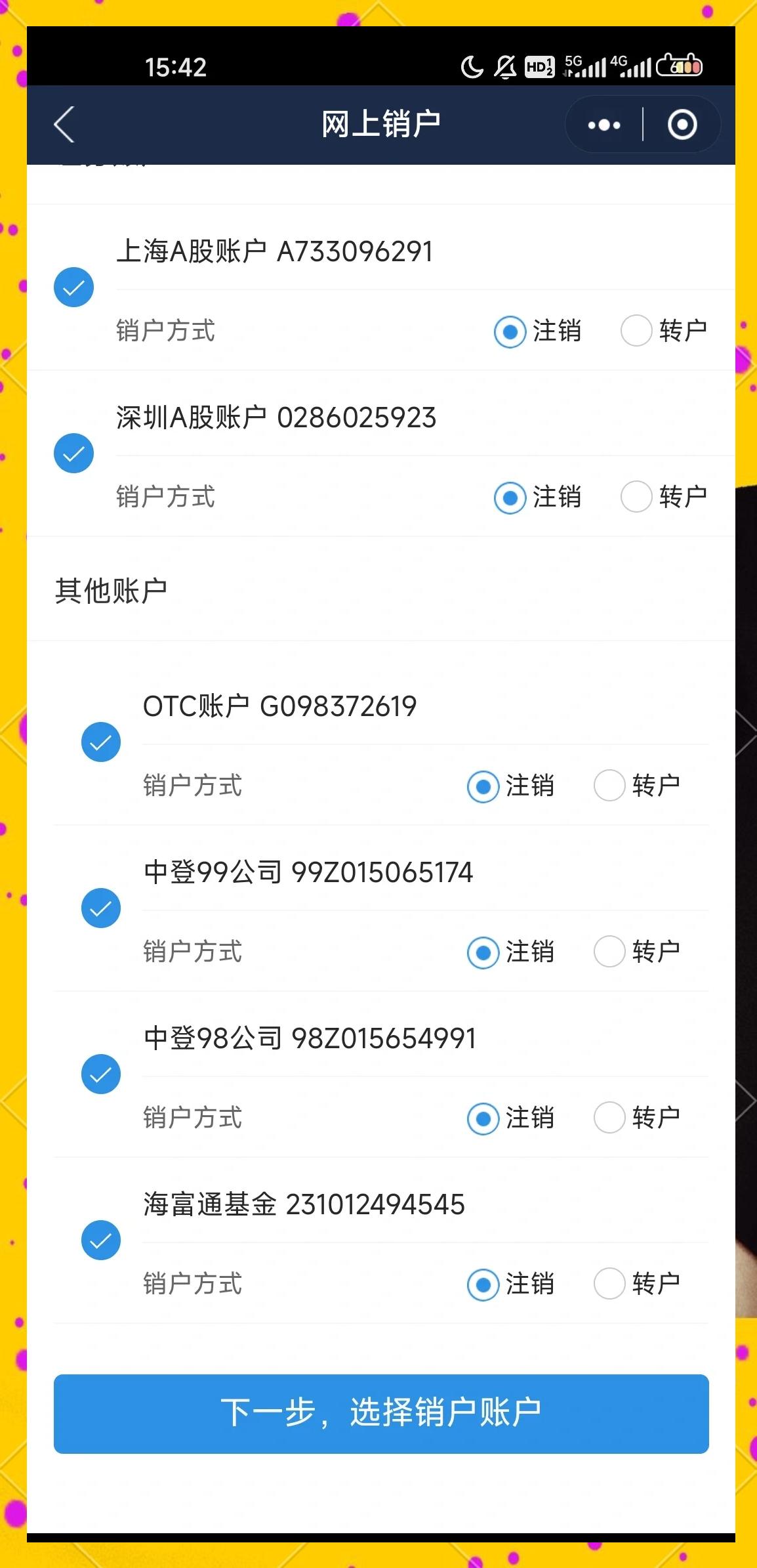Uncheck the 上海A股账户 selection
Image resolution: width=757 pixels, height=1568 pixels.
73,286
